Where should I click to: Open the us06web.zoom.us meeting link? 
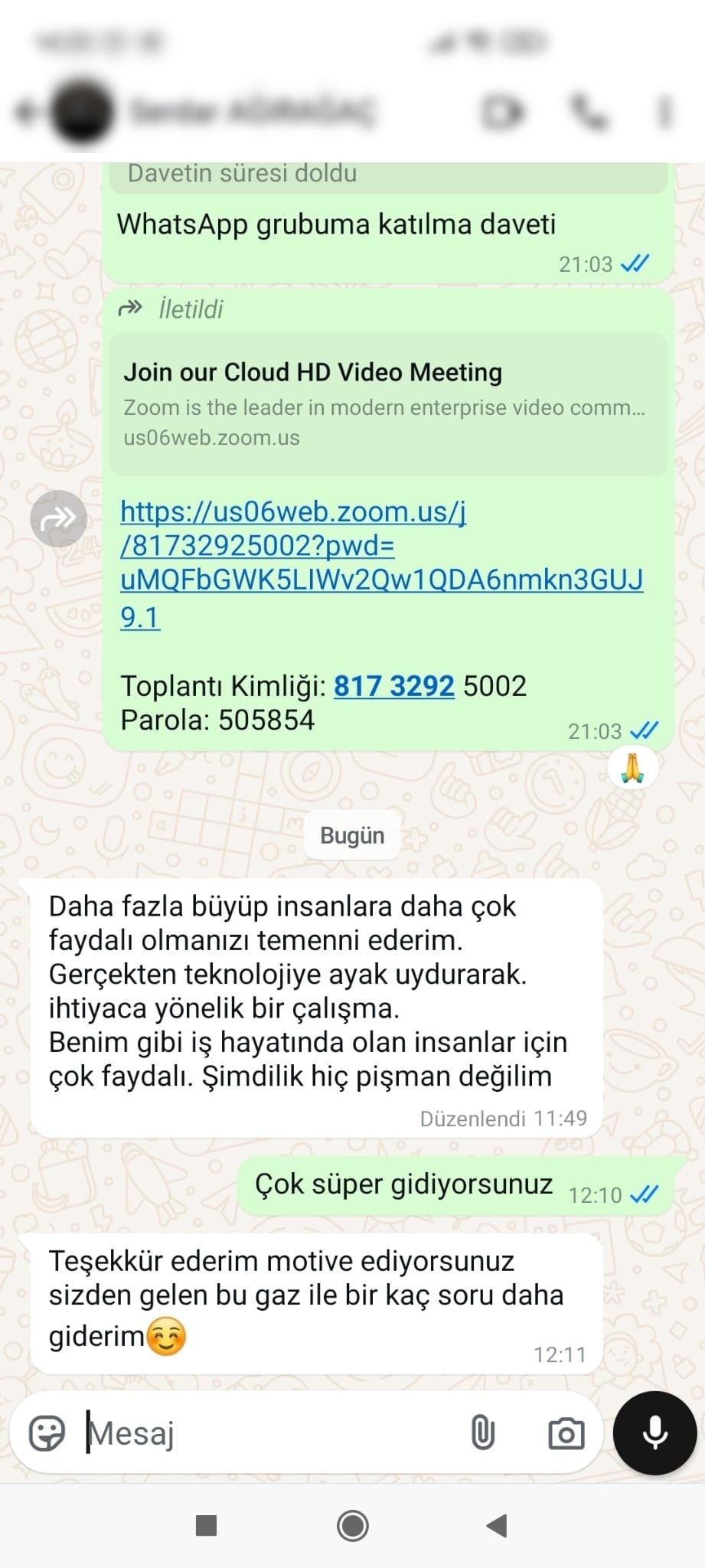[x=381, y=563]
